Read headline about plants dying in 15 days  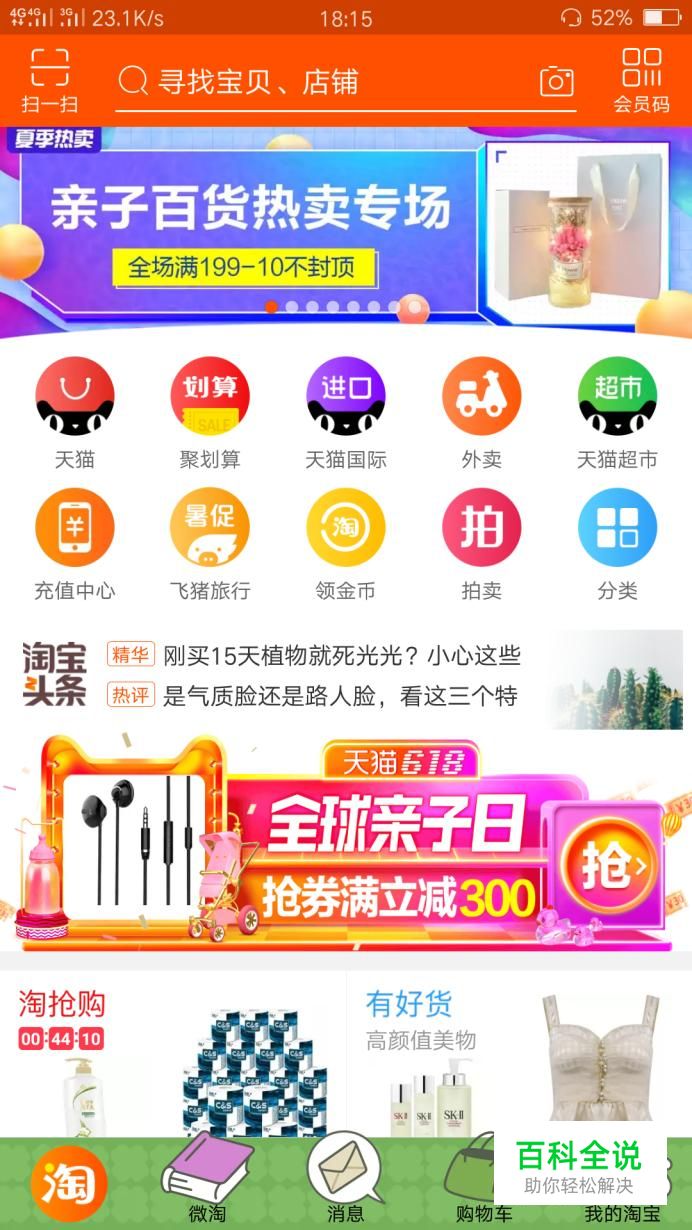click(x=341, y=656)
